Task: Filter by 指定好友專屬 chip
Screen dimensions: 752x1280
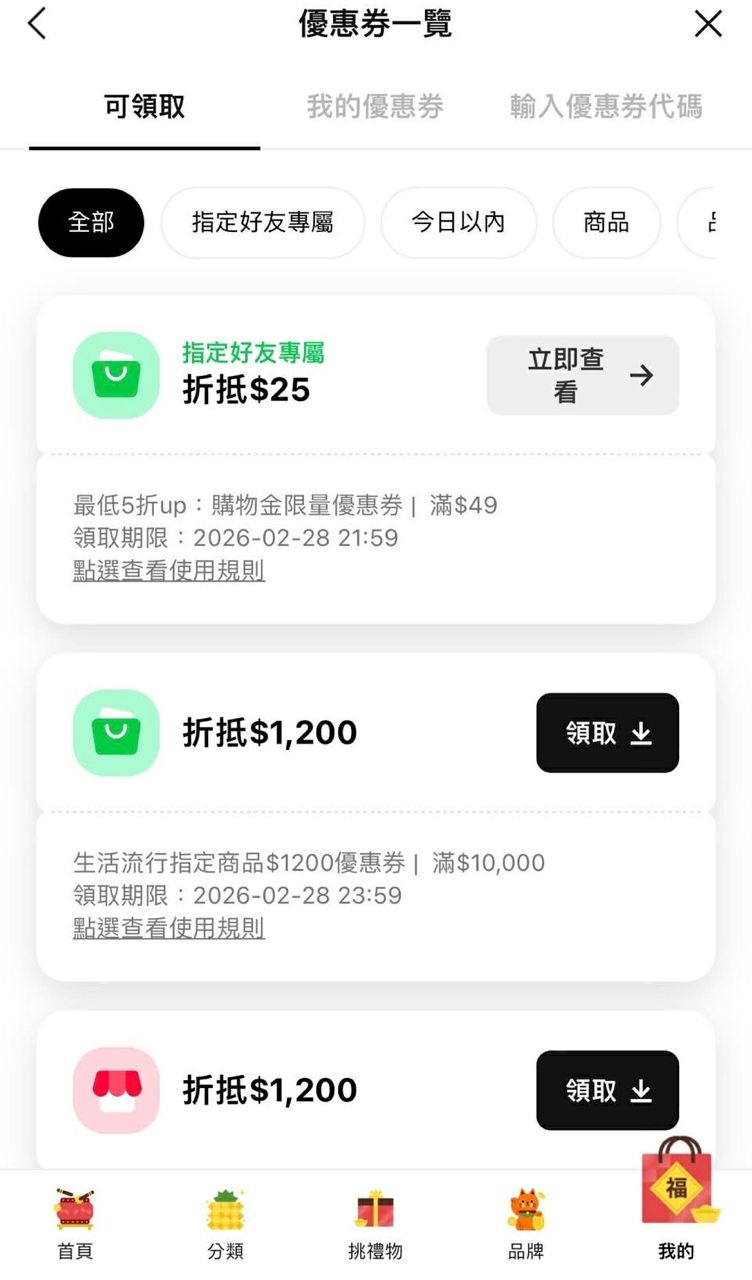Action: pyautogui.click(x=263, y=222)
